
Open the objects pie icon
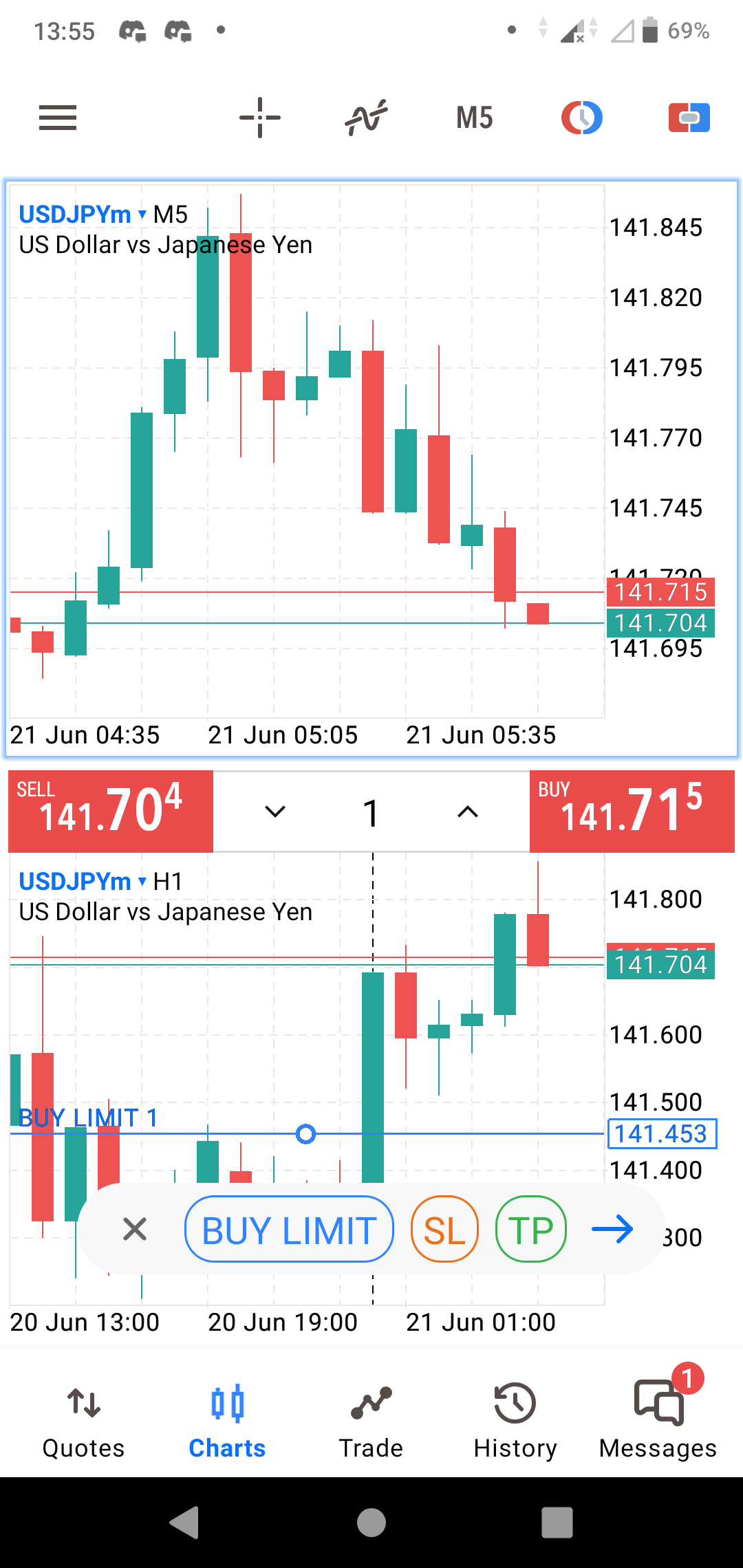tap(581, 118)
